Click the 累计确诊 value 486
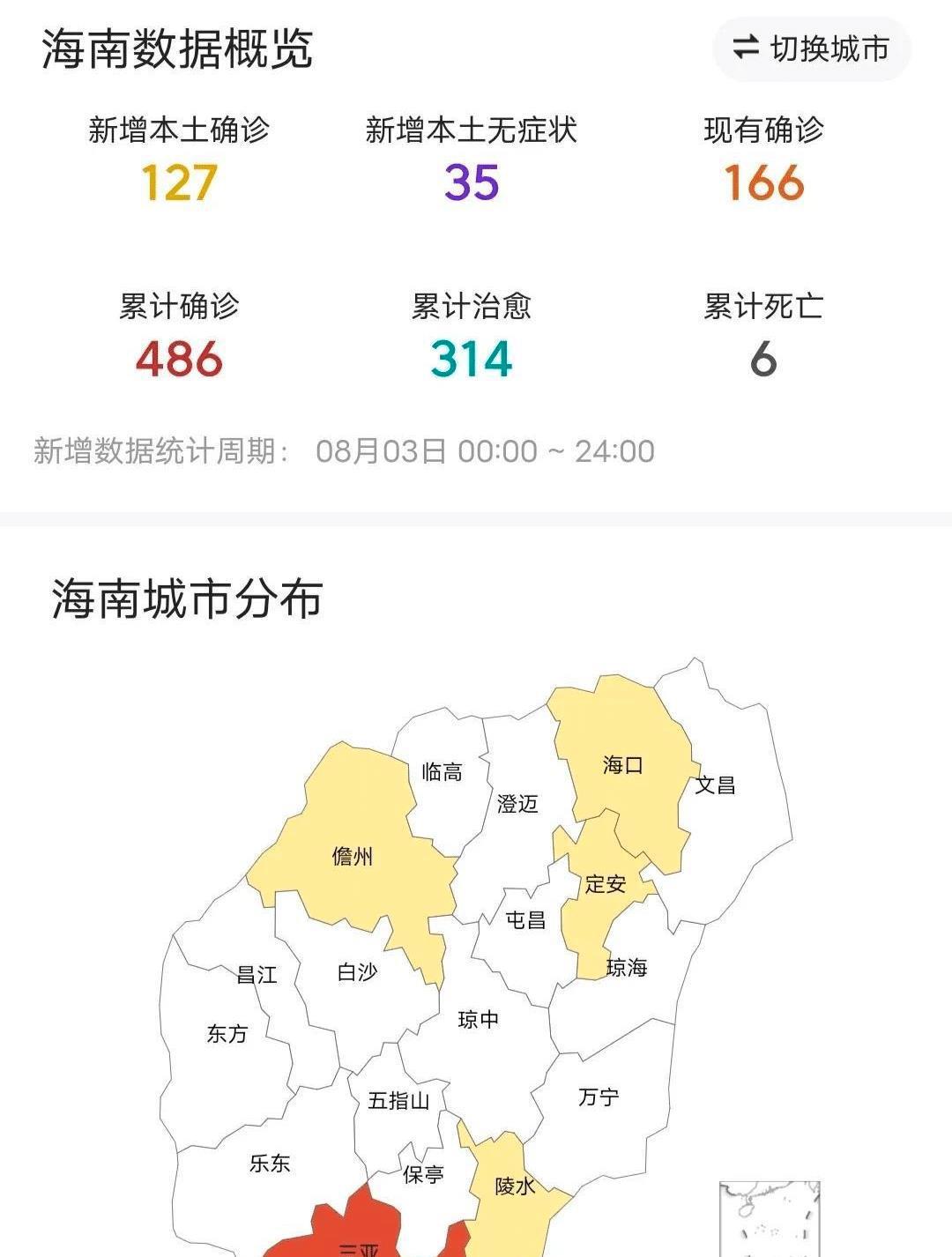 point(175,359)
